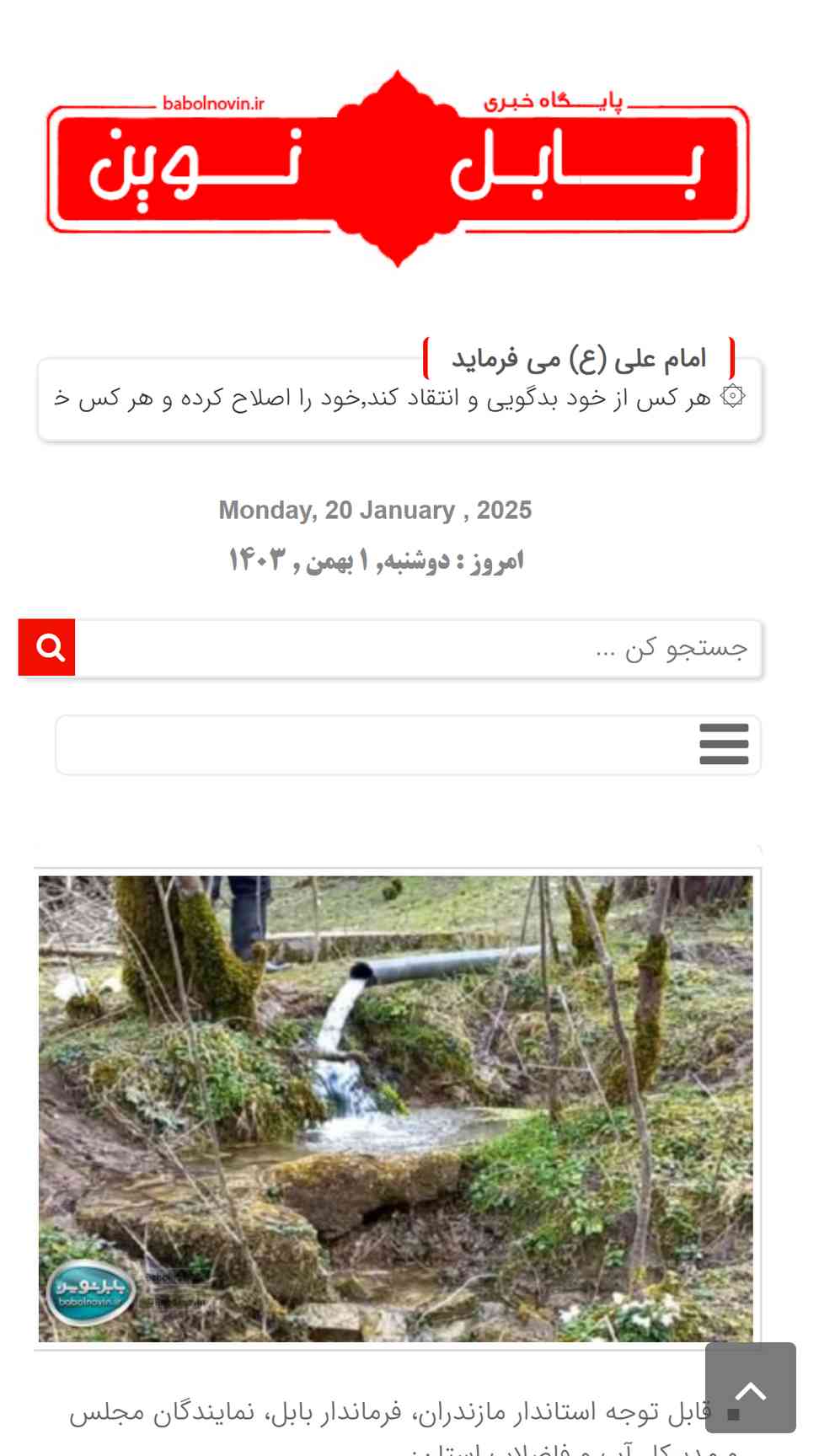Focus the جستجو کن search field
Viewport: 819px width, 1456px height.
point(418,648)
